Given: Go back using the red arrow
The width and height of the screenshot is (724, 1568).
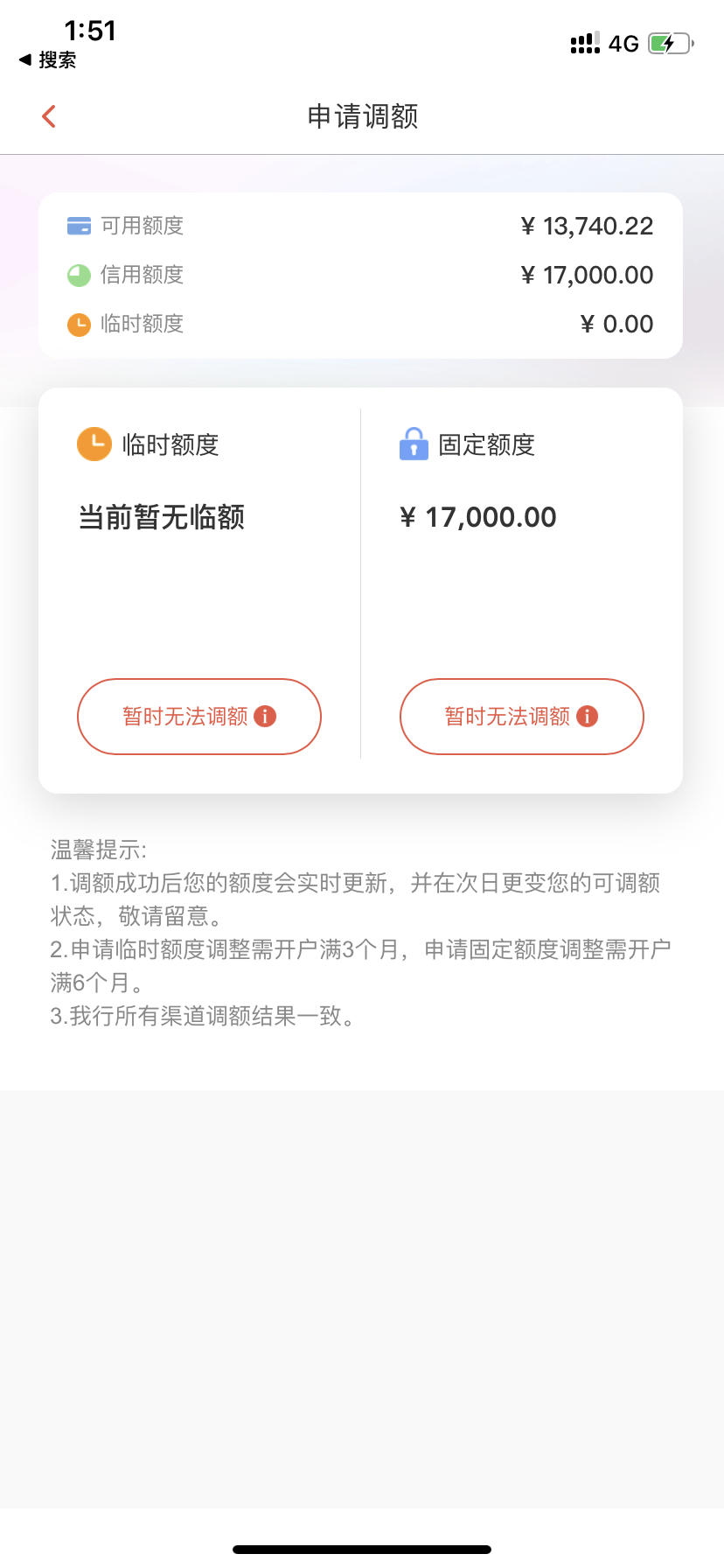Looking at the screenshot, I should pyautogui.click(x=49, y=116).
